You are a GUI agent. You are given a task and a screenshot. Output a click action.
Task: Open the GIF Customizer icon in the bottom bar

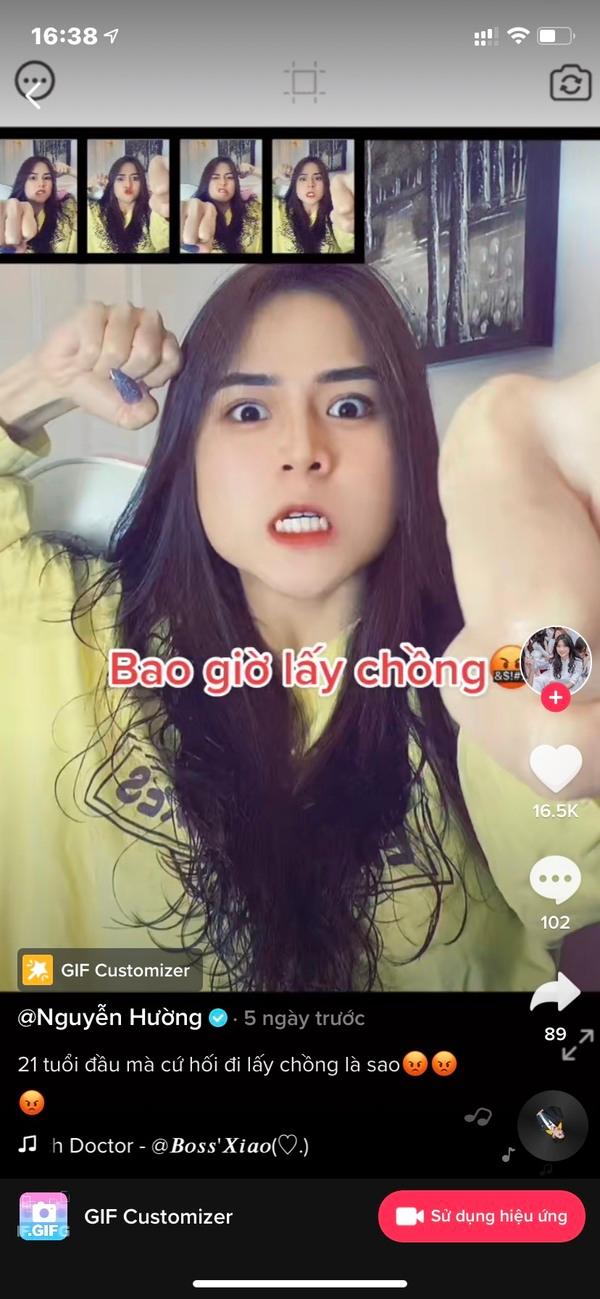point(44,1216)
